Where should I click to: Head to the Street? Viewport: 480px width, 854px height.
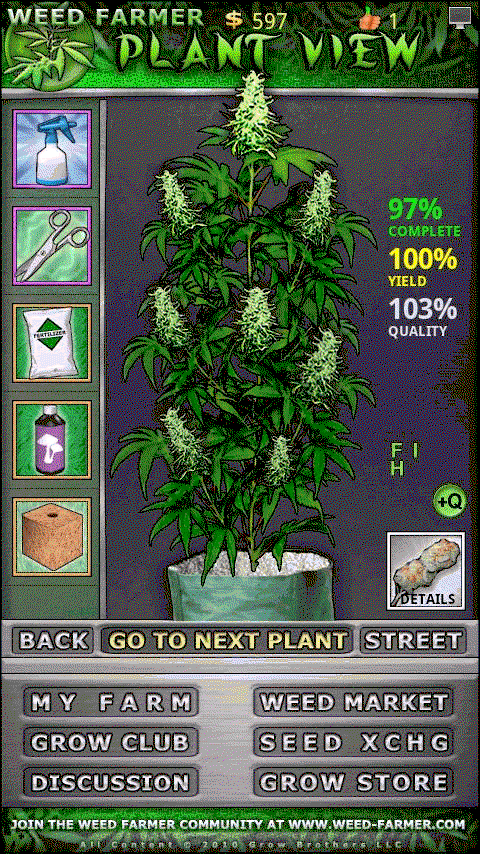[413, 640]
